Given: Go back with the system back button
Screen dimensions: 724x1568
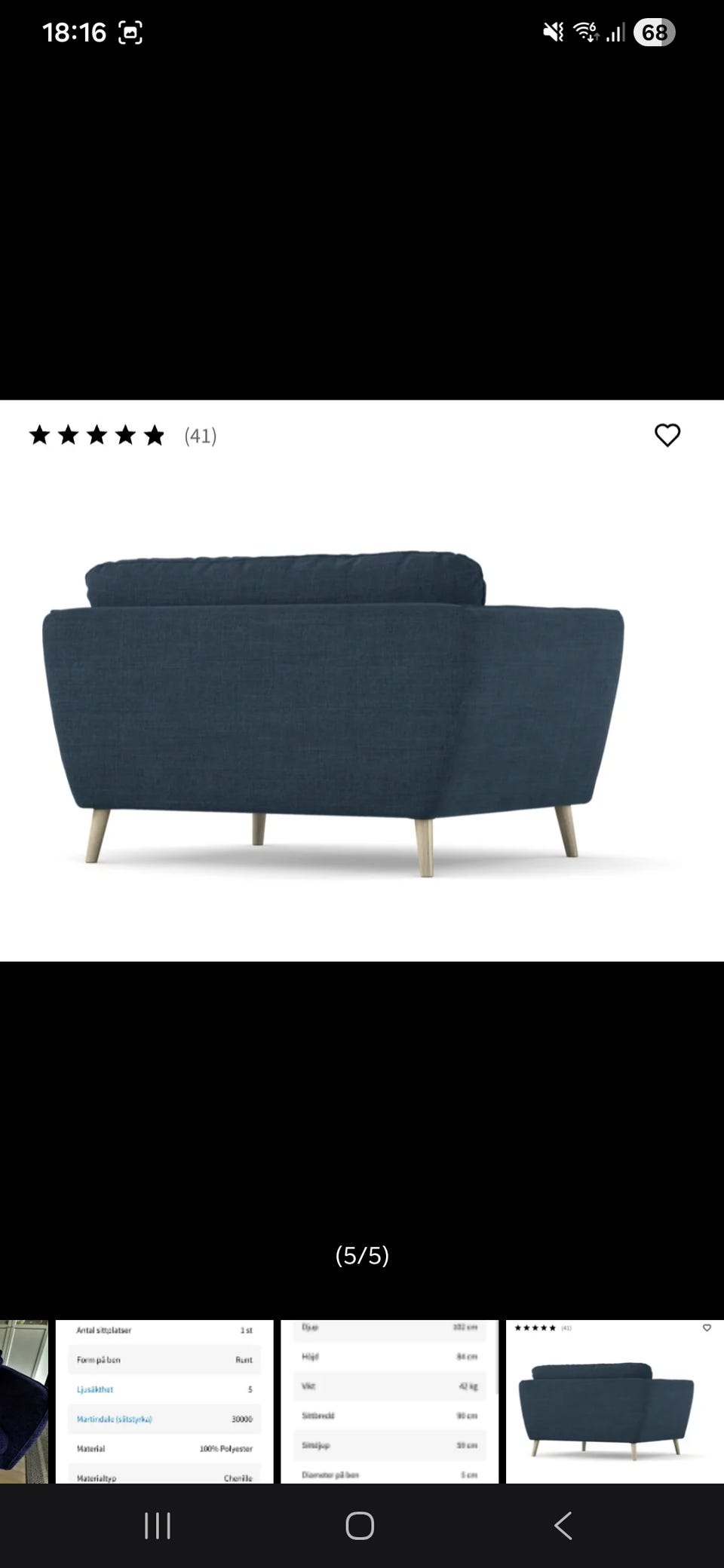Looking at the screenshot, I should coord(563,1526).
